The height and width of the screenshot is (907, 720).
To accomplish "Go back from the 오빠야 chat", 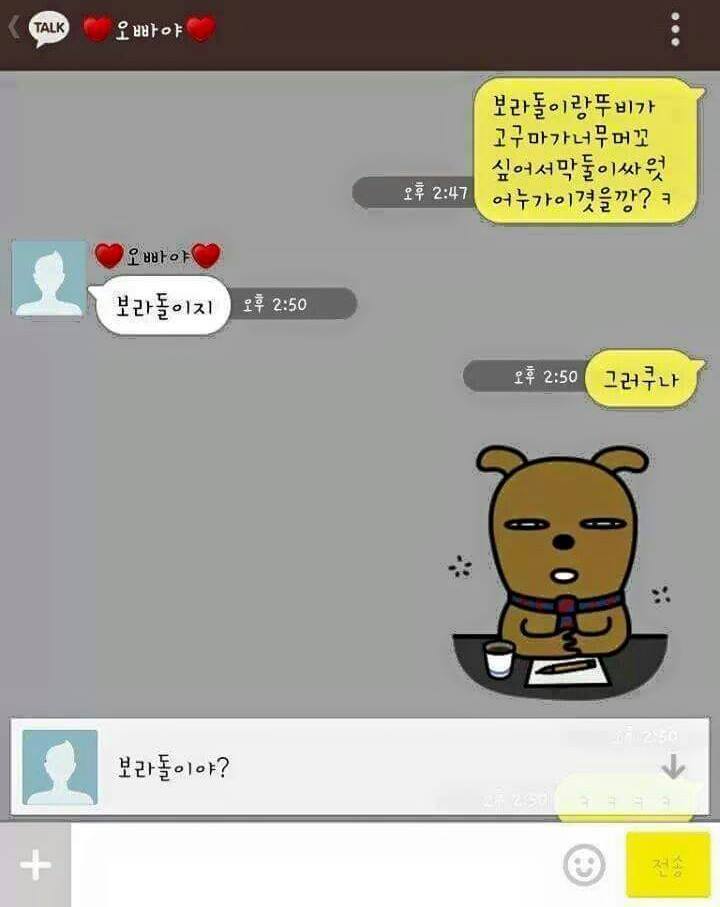I will (14, 28).
